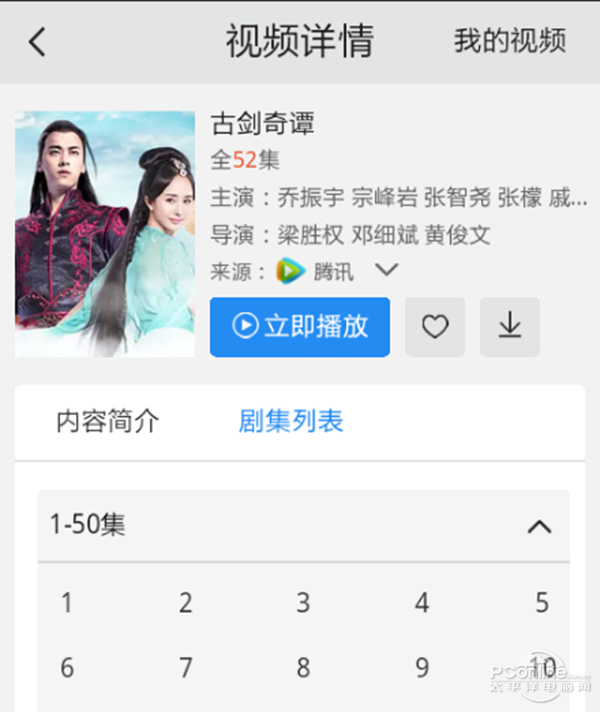Viewport: 600px width, 712px height.
Task: Download the series with the arrow icon
Action: pyautogui.click(x=510, y=327)
